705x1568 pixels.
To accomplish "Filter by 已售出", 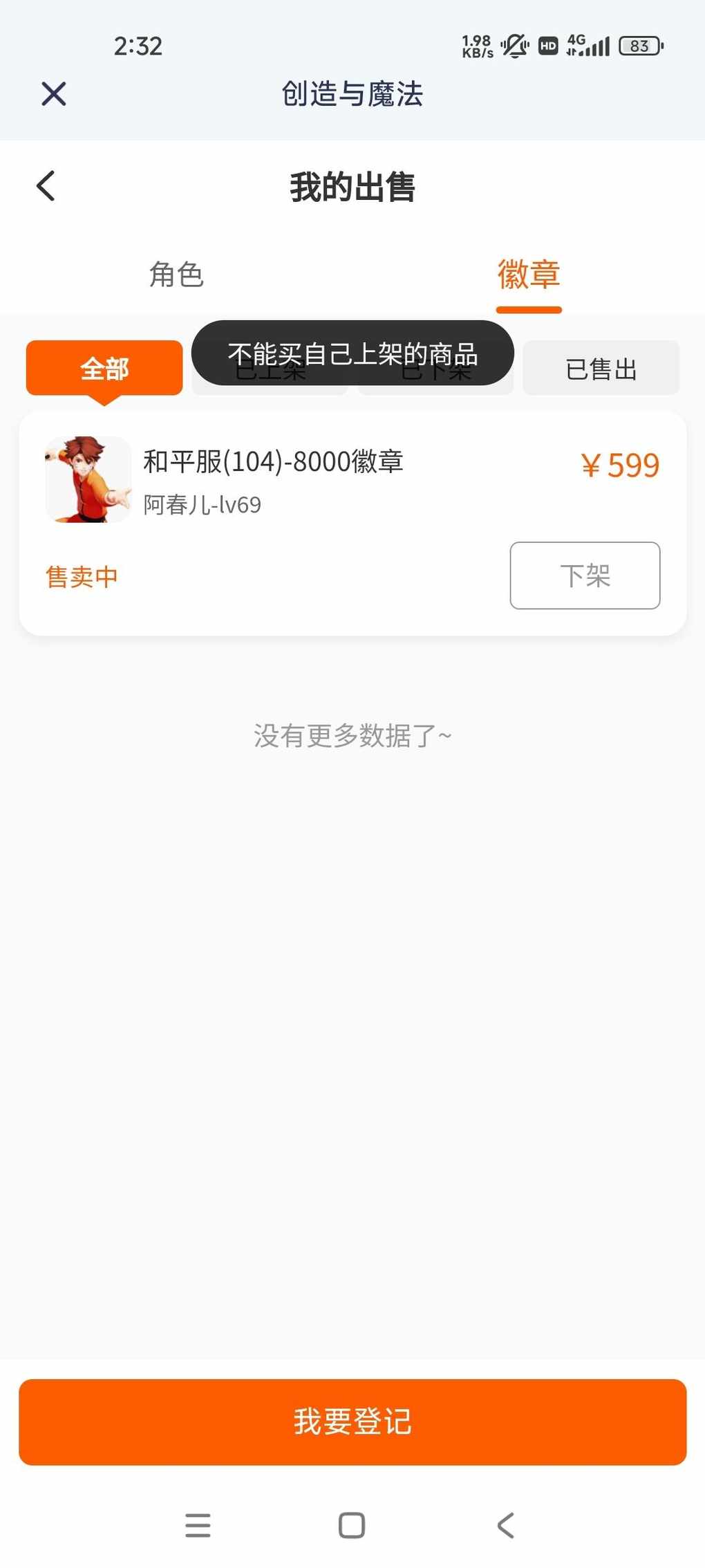I will click(601, 369).
